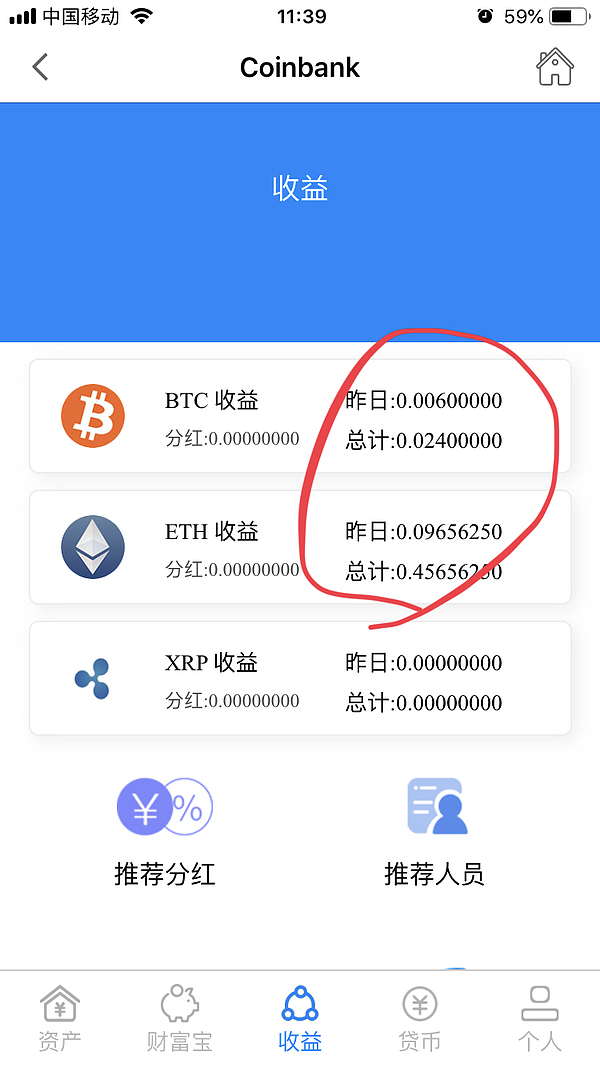Switch to the 财富宝 tab

[180, 1018]
